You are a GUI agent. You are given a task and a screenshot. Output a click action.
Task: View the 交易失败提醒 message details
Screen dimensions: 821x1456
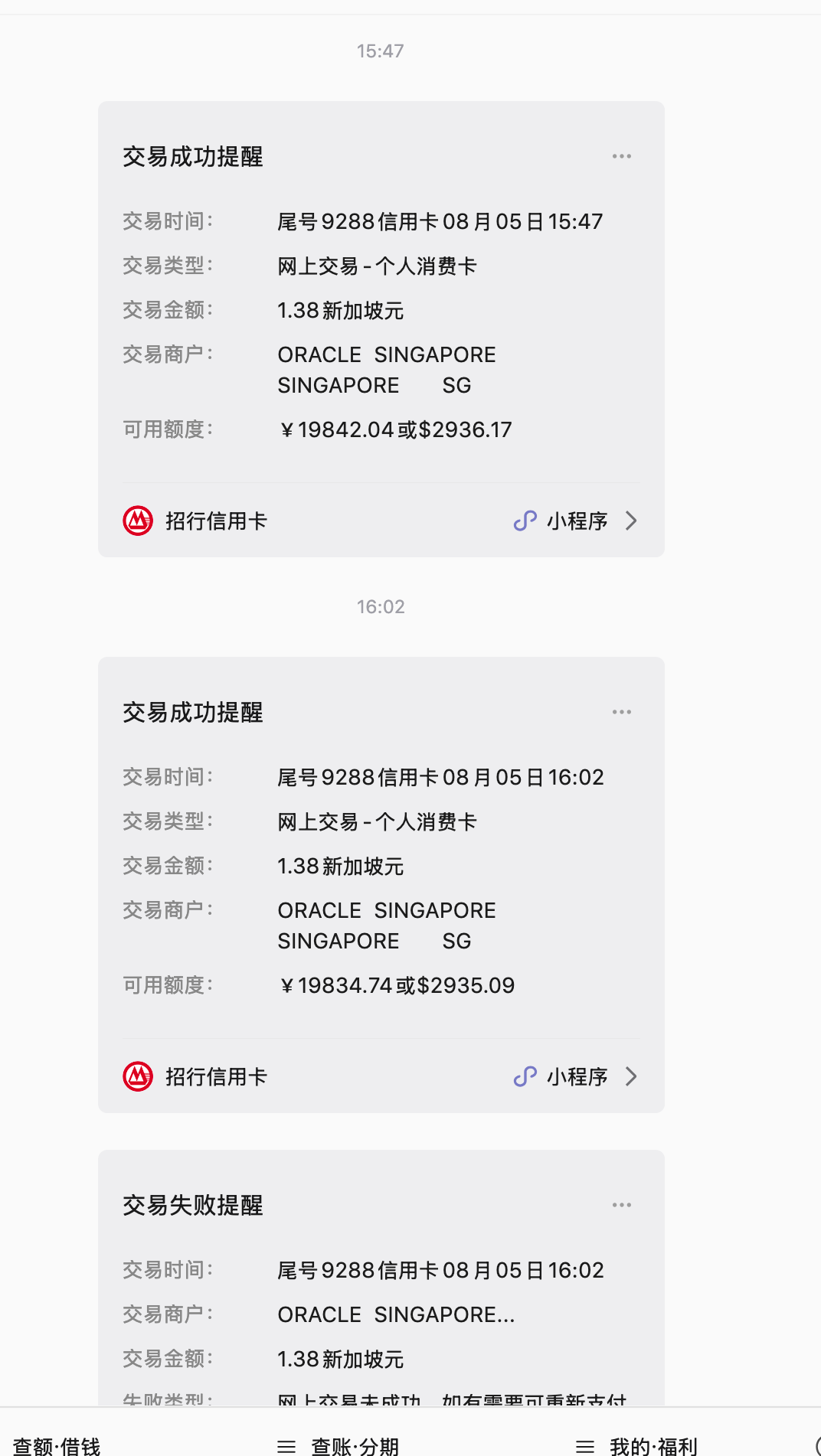pyautogui.click(x=381, y=1278)
